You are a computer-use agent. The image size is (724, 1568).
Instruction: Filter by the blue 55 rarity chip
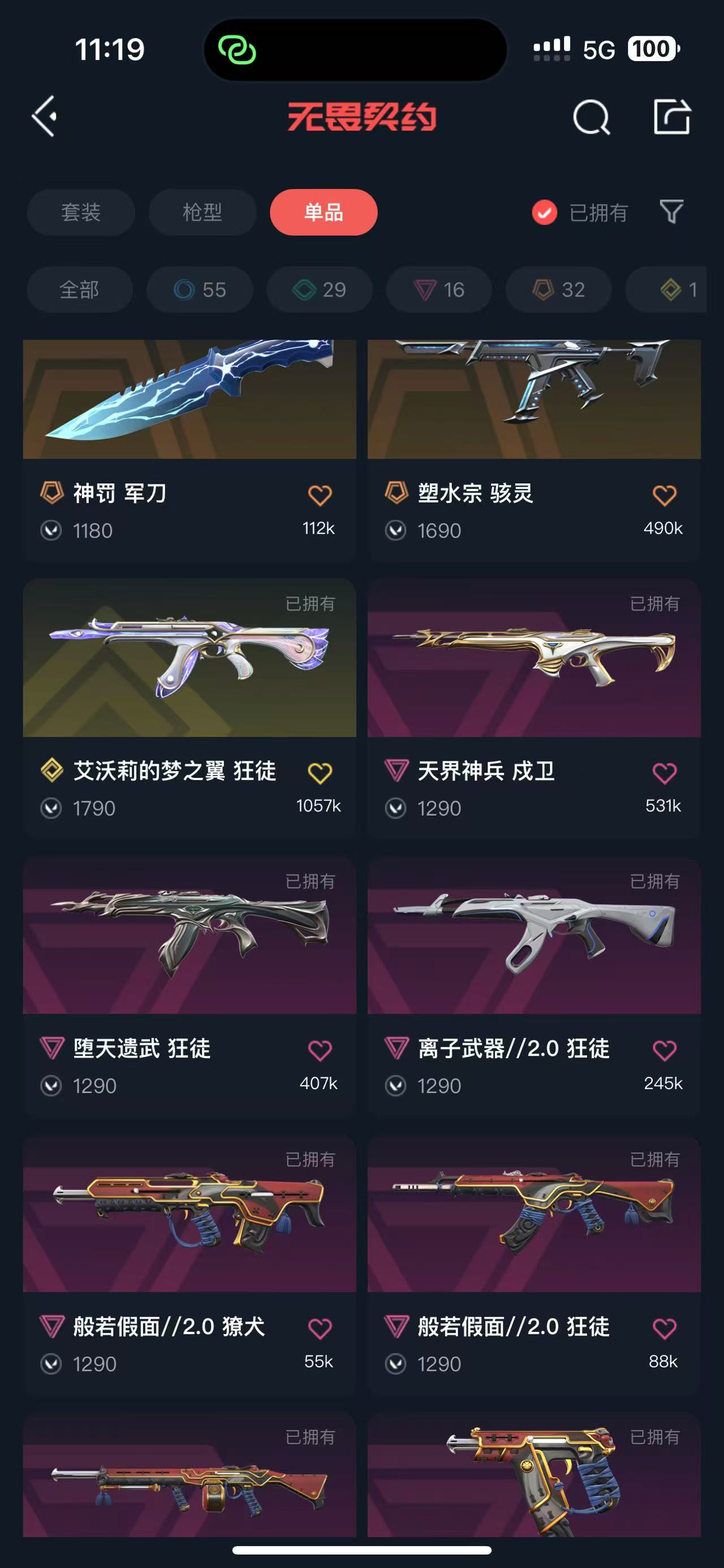tap(200, 290)
